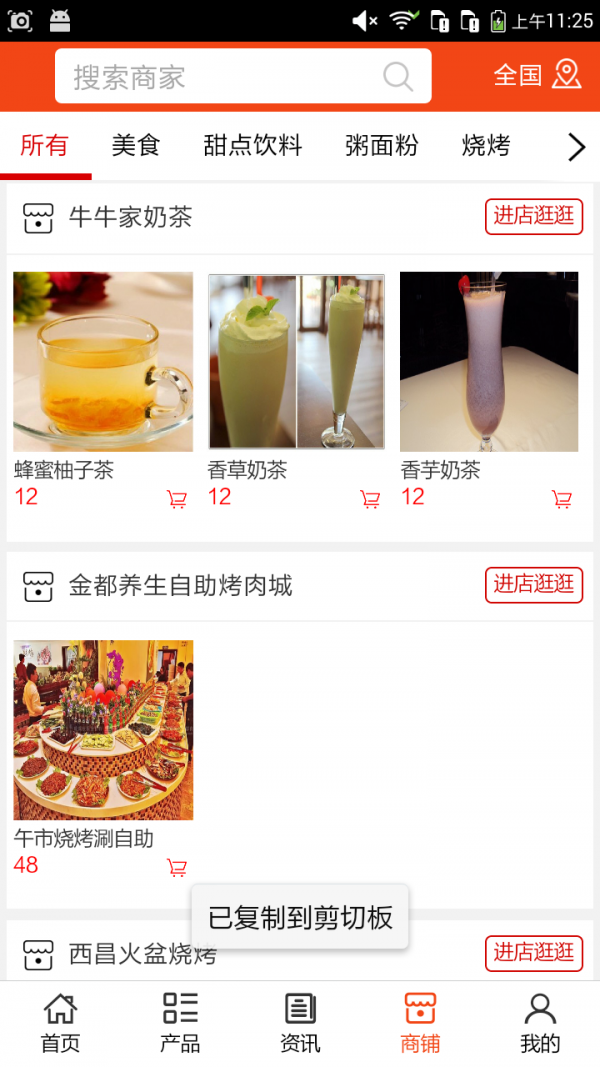
Task: Add 香草奶茶 to the cart
Action: click(370, 499)
